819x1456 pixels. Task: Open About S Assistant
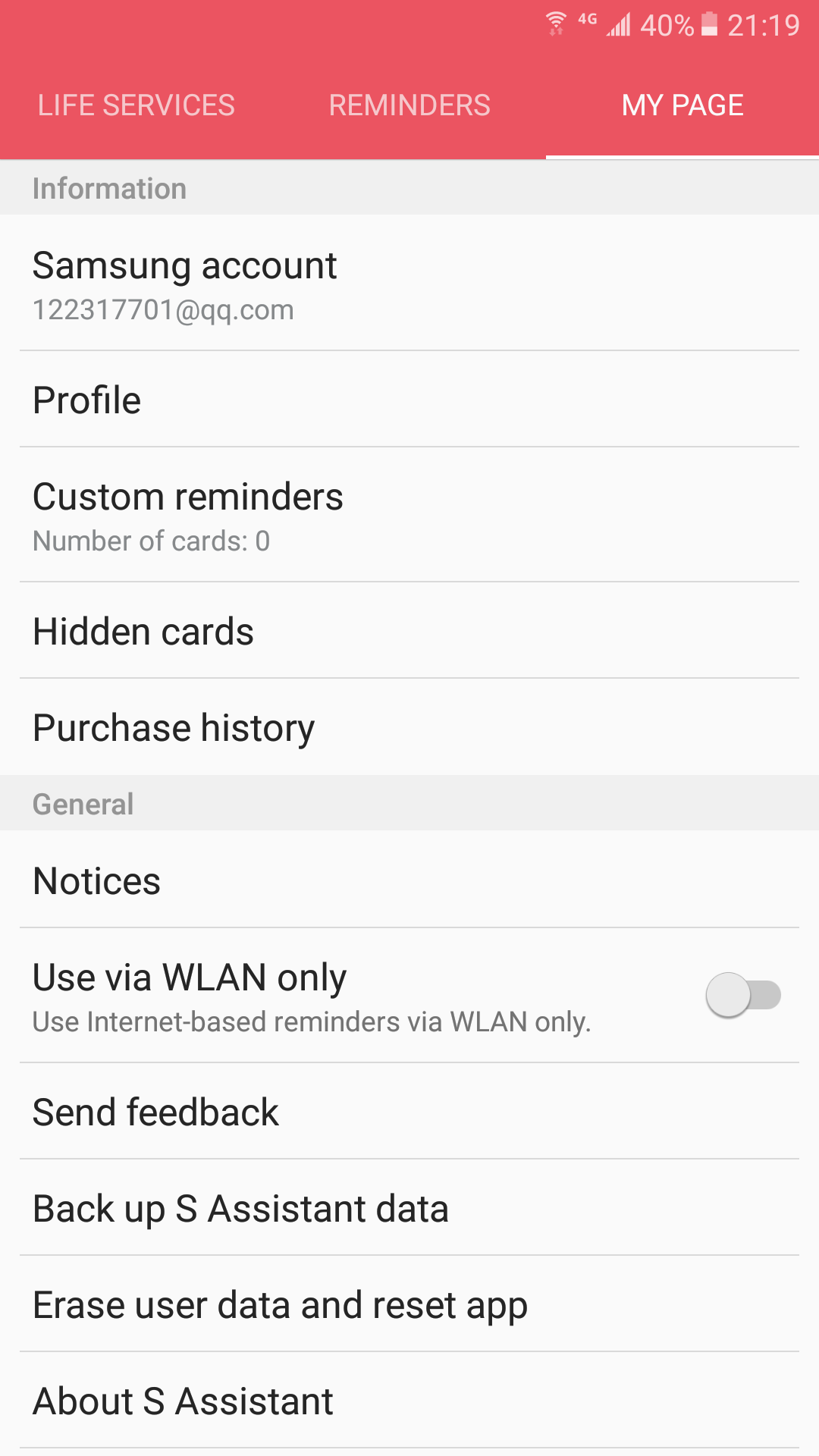coord(409,1401)
